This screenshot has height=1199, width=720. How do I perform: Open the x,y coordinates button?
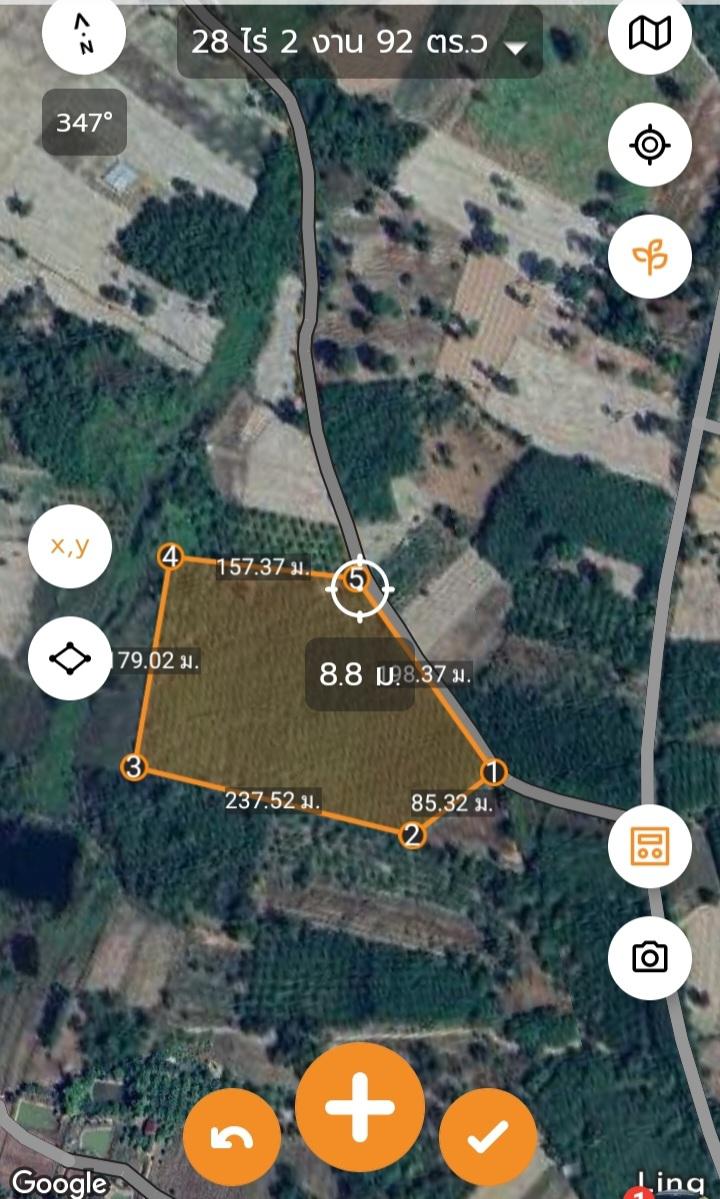click(x=70, y=546)
